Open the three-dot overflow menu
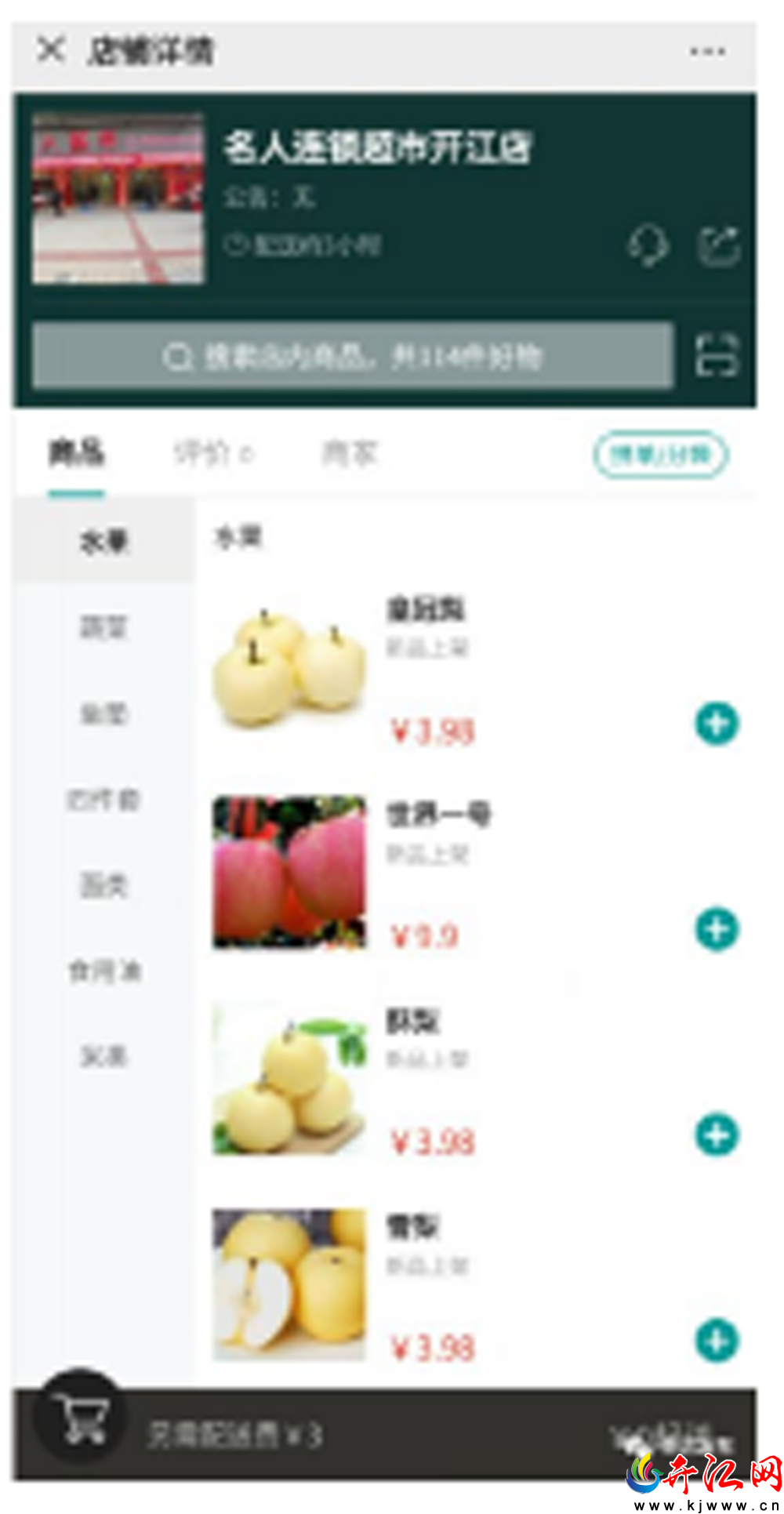Screen dimensions: 784x1514 click(x=706, y=52)
